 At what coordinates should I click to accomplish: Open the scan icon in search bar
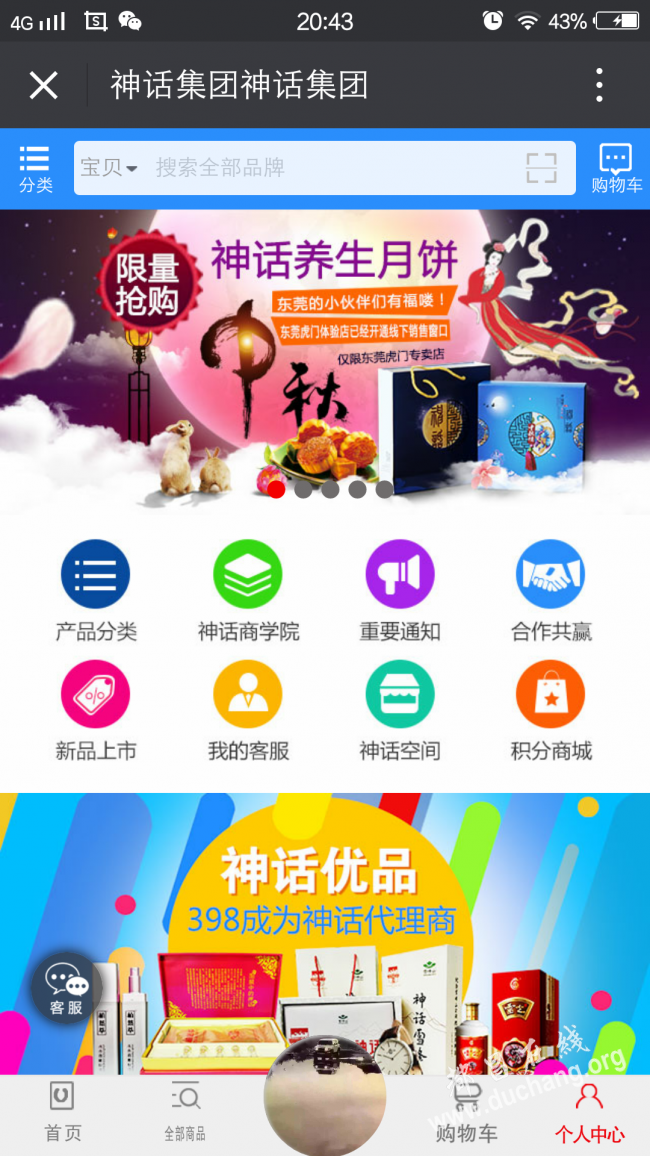pyautogui.click(x=541, y=168)
